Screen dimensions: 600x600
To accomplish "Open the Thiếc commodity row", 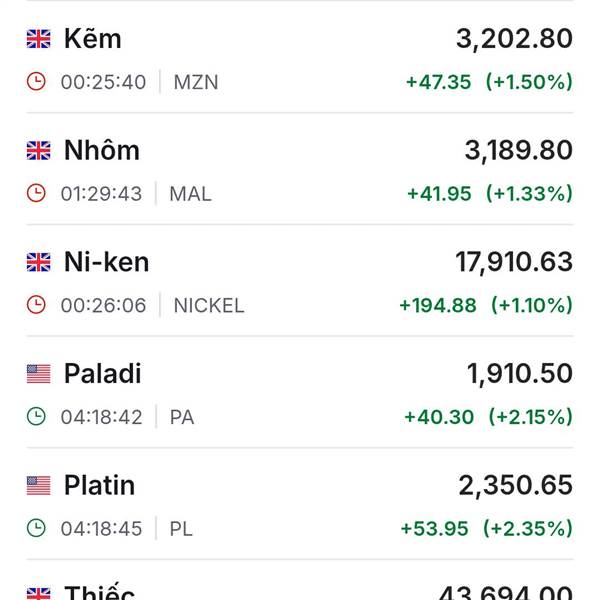I will coord(300,580).
